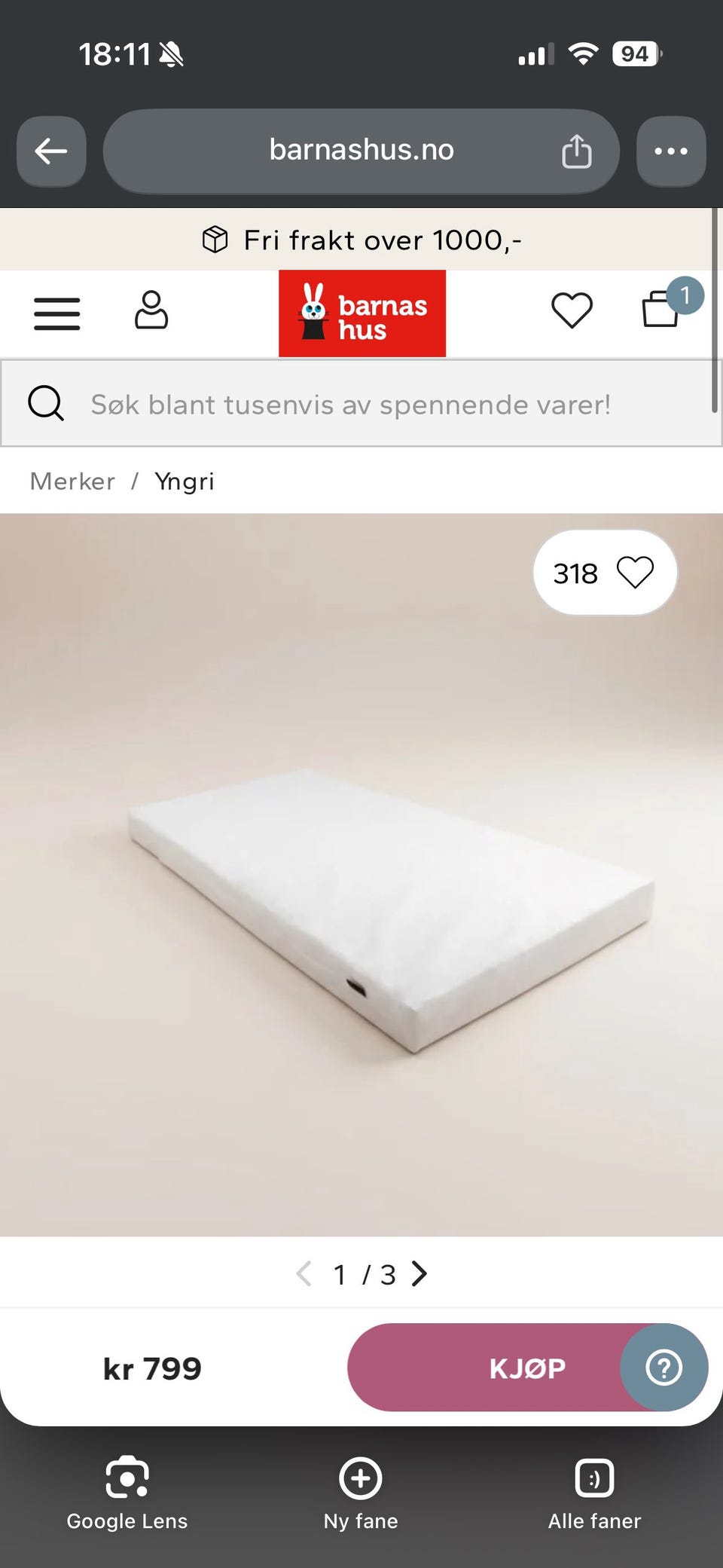723x1568 pixels.
Task: Open the Merker breadcrumb link
Action: 72,481
